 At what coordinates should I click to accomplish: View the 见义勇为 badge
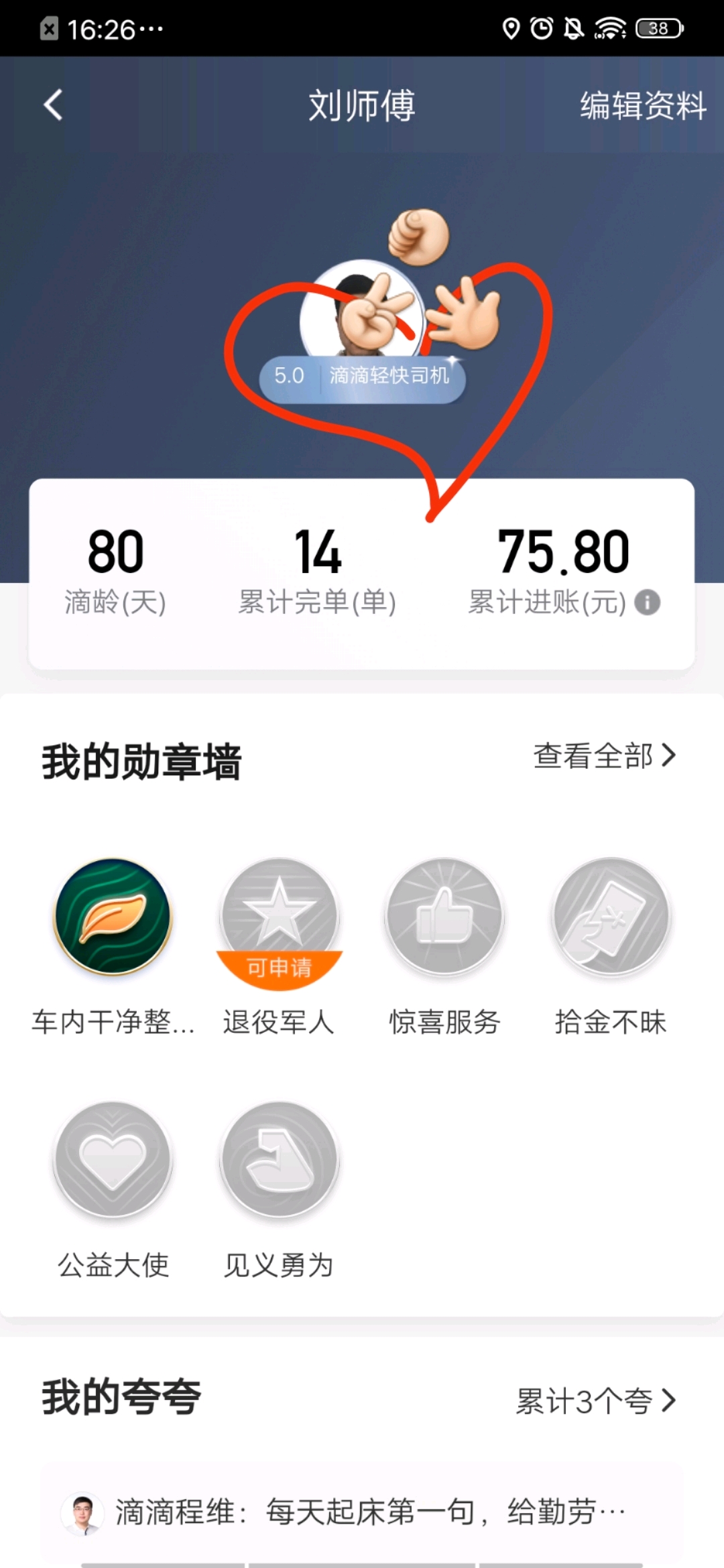coord(280,1161)
